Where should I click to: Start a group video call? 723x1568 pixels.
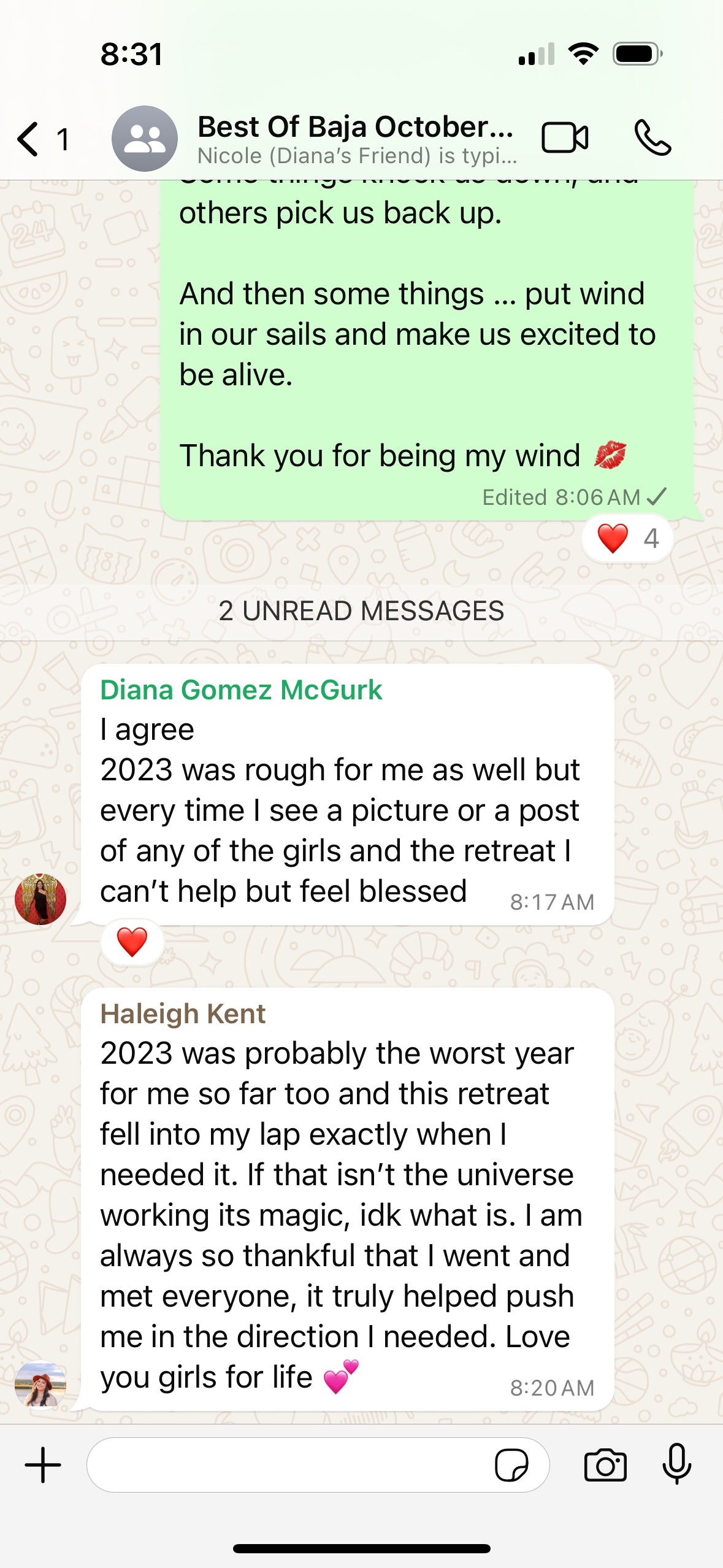(565, 137)
